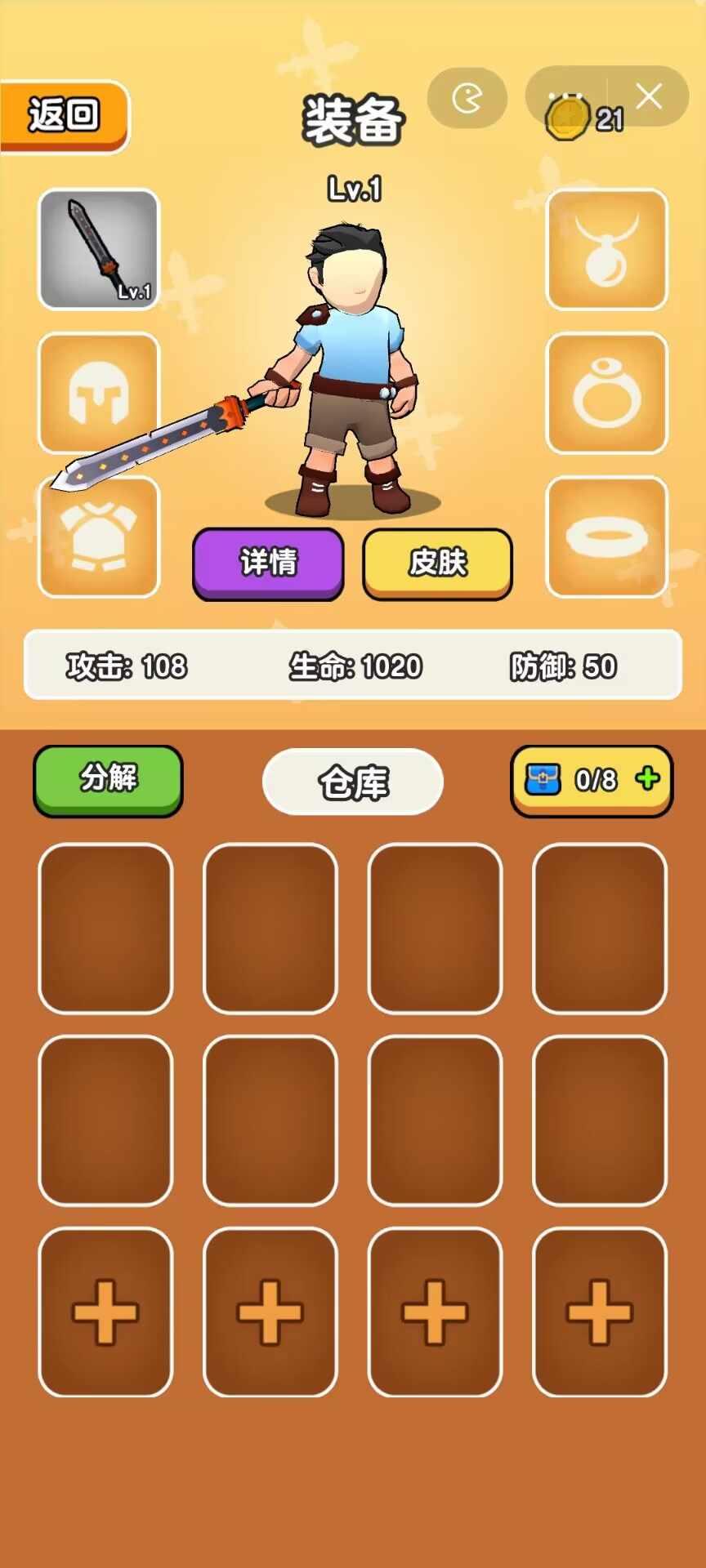The height and width of the screenshot is (1568, 706).
Task: Expand warehouse capacity via the 0/8 plus
Action: [x=647, y=779]
